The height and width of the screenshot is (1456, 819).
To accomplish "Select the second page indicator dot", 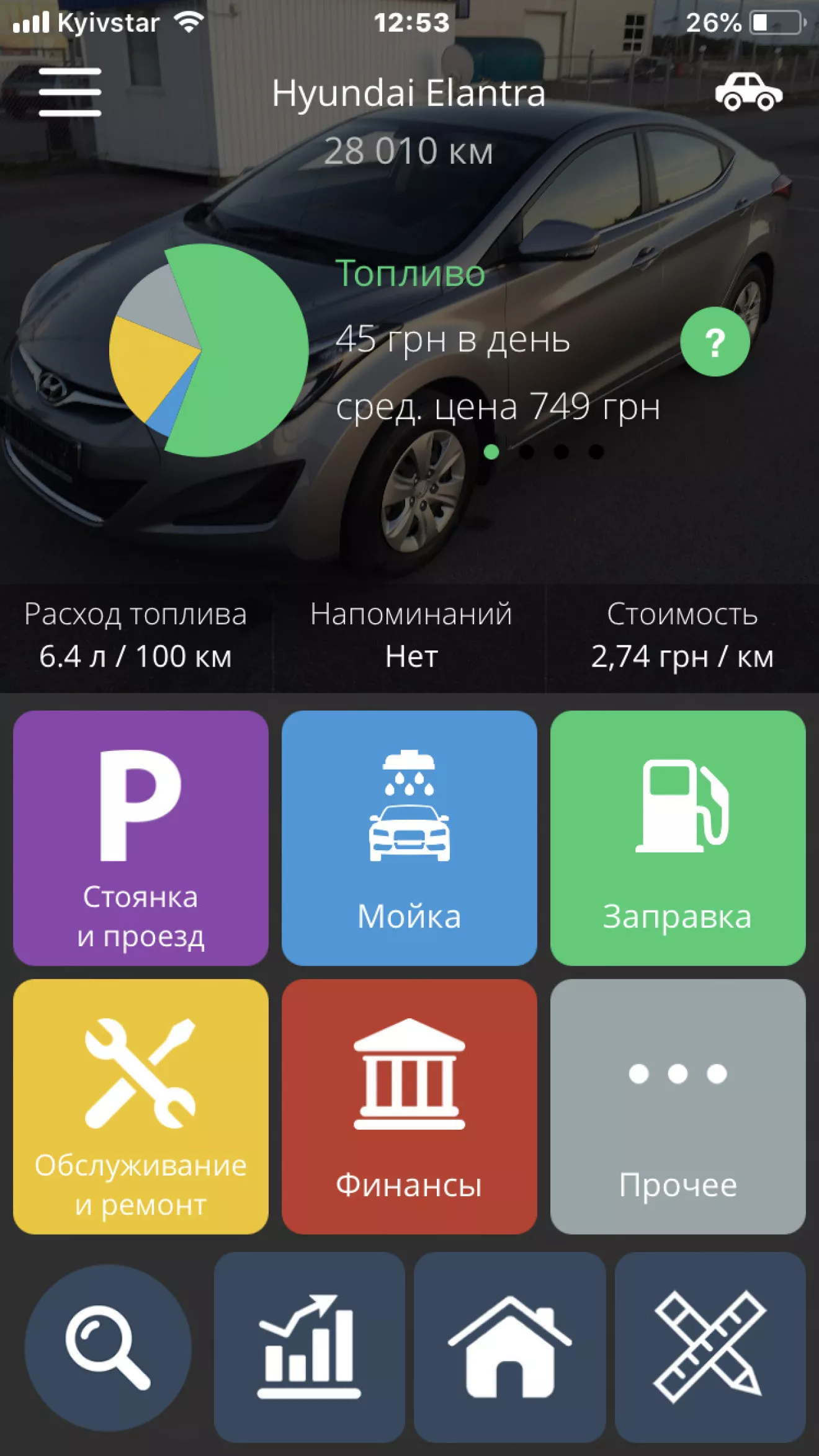I will (x=526, y=452).
